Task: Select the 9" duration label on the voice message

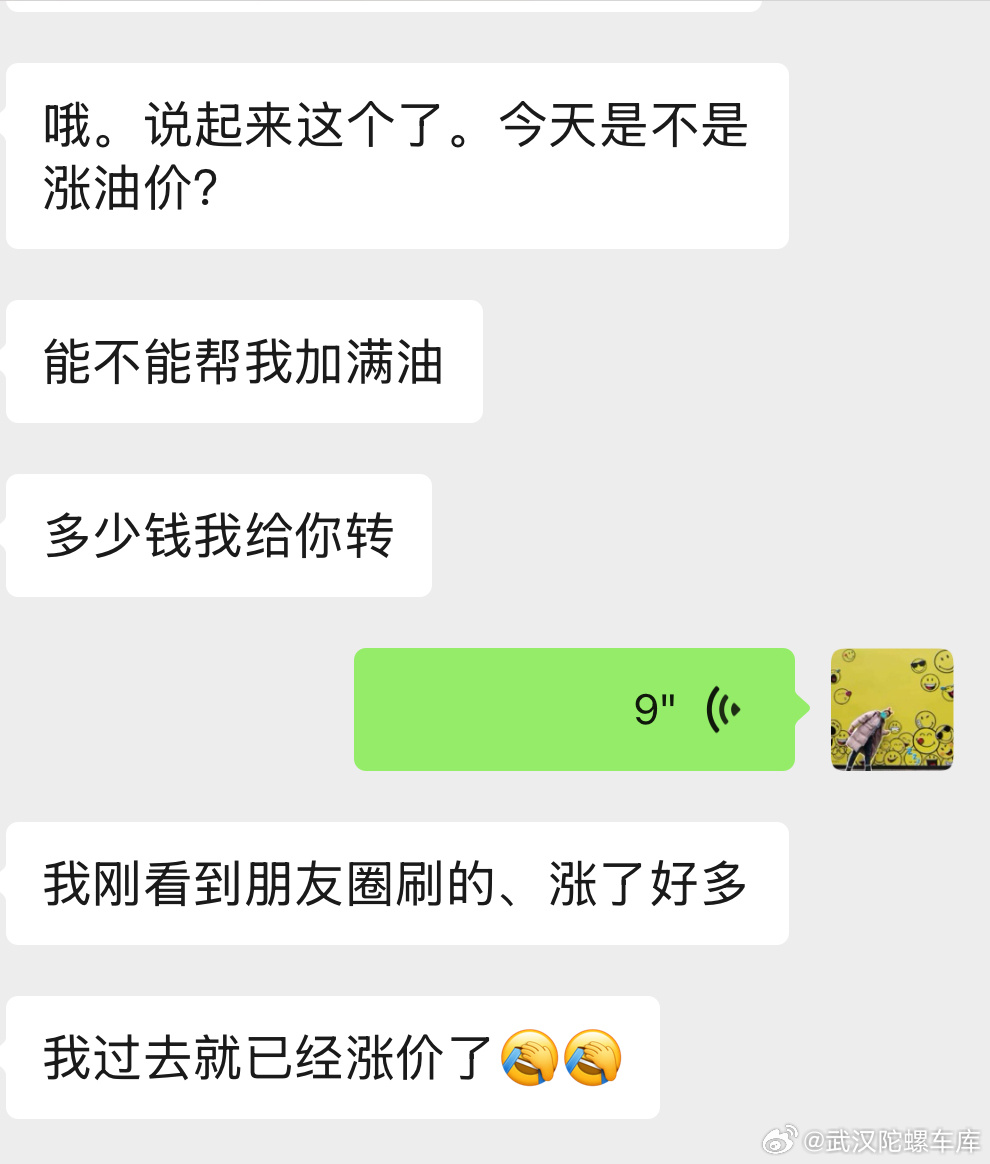Action: 652,707
